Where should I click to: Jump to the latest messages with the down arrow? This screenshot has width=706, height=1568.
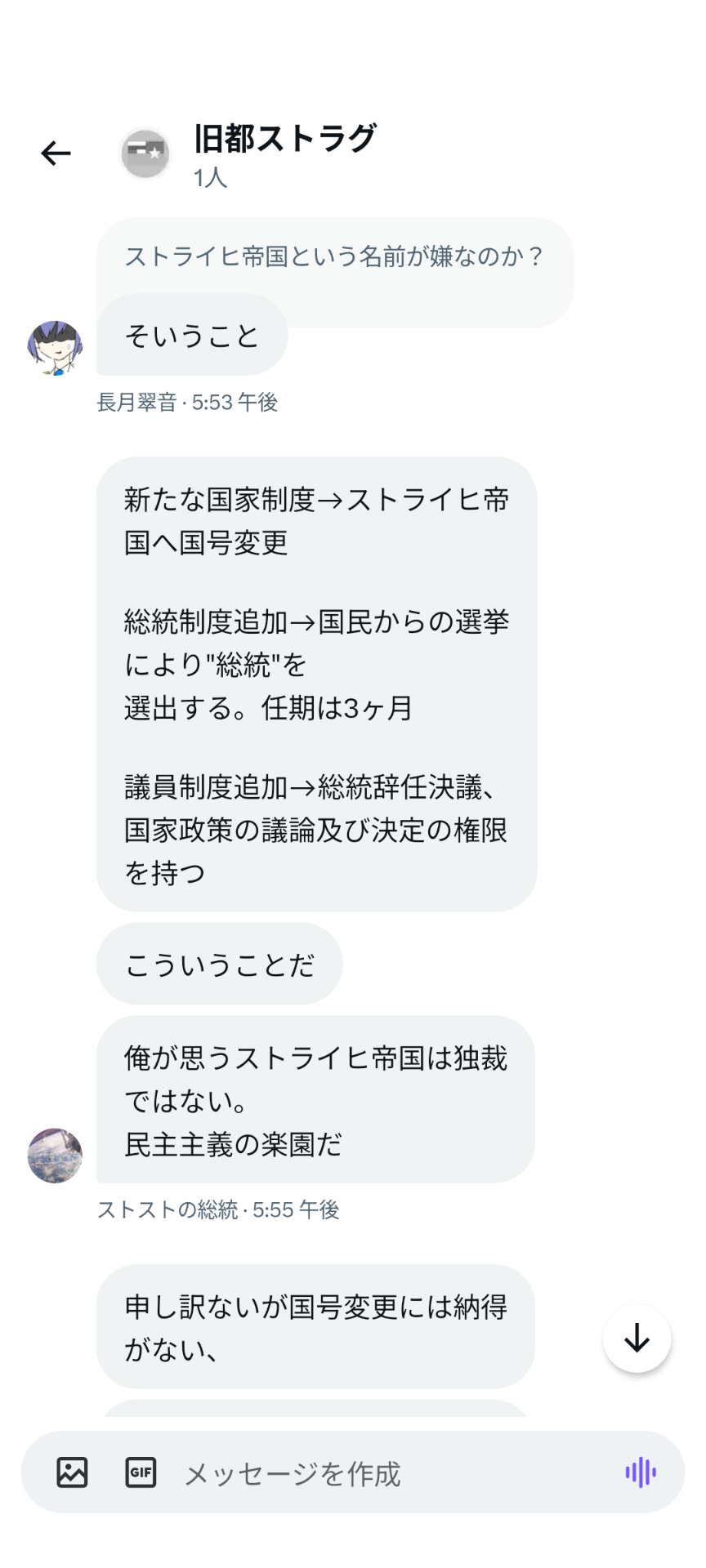point(637,1339)
